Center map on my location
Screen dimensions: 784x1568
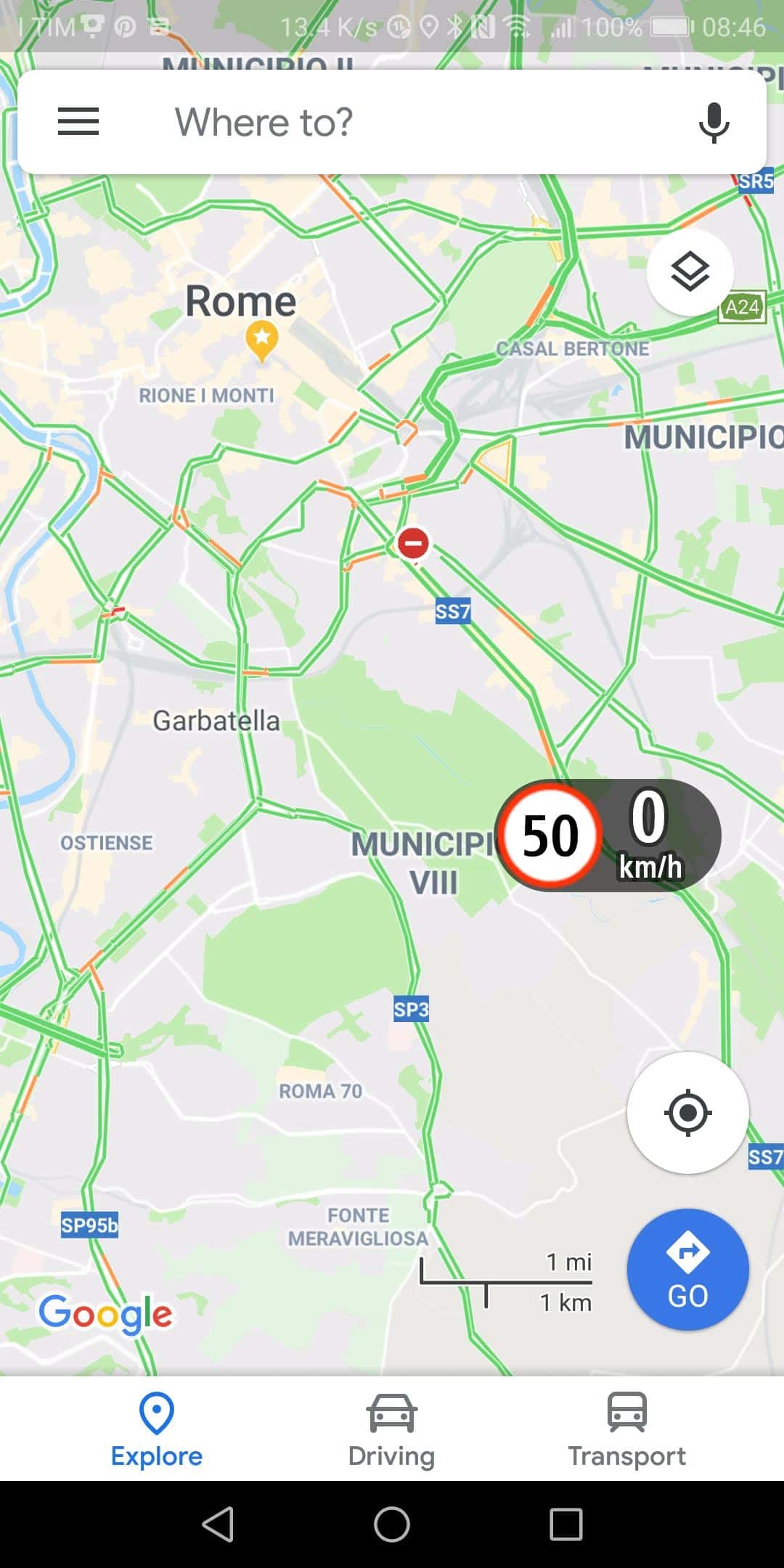(x=687, y=1112)
